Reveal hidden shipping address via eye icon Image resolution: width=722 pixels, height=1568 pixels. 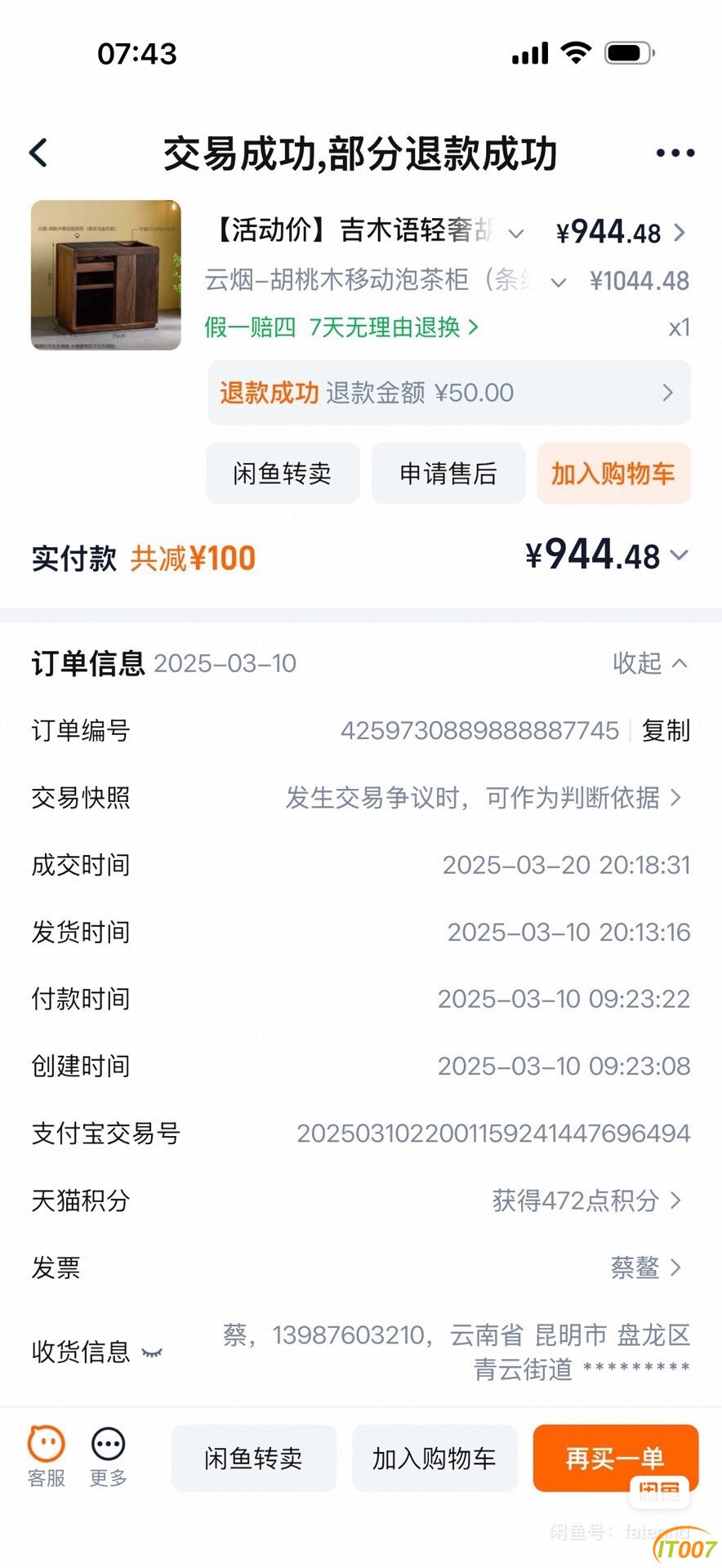[x=152, y=1352]
